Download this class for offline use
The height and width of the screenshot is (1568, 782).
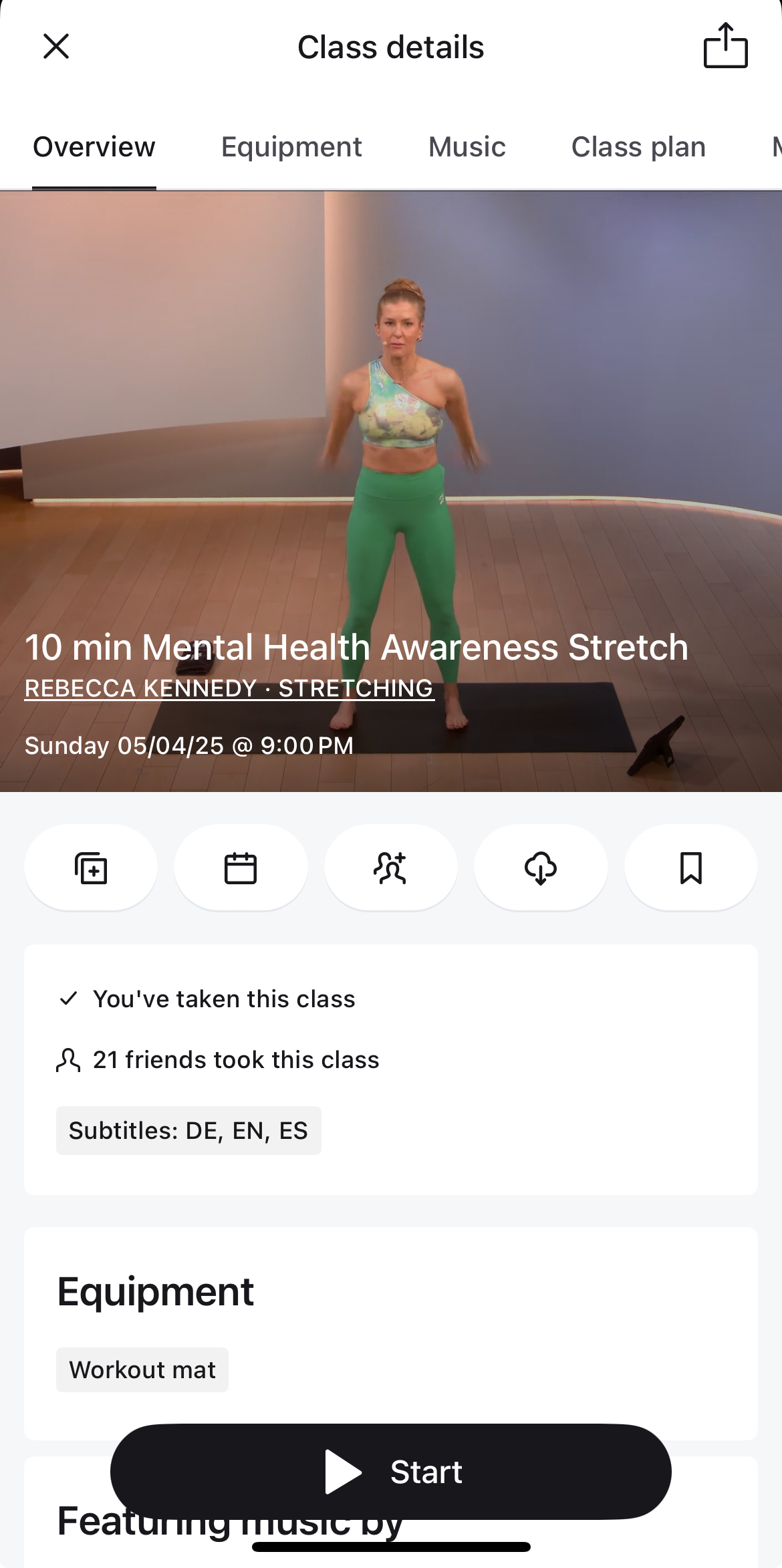[541, 868]
